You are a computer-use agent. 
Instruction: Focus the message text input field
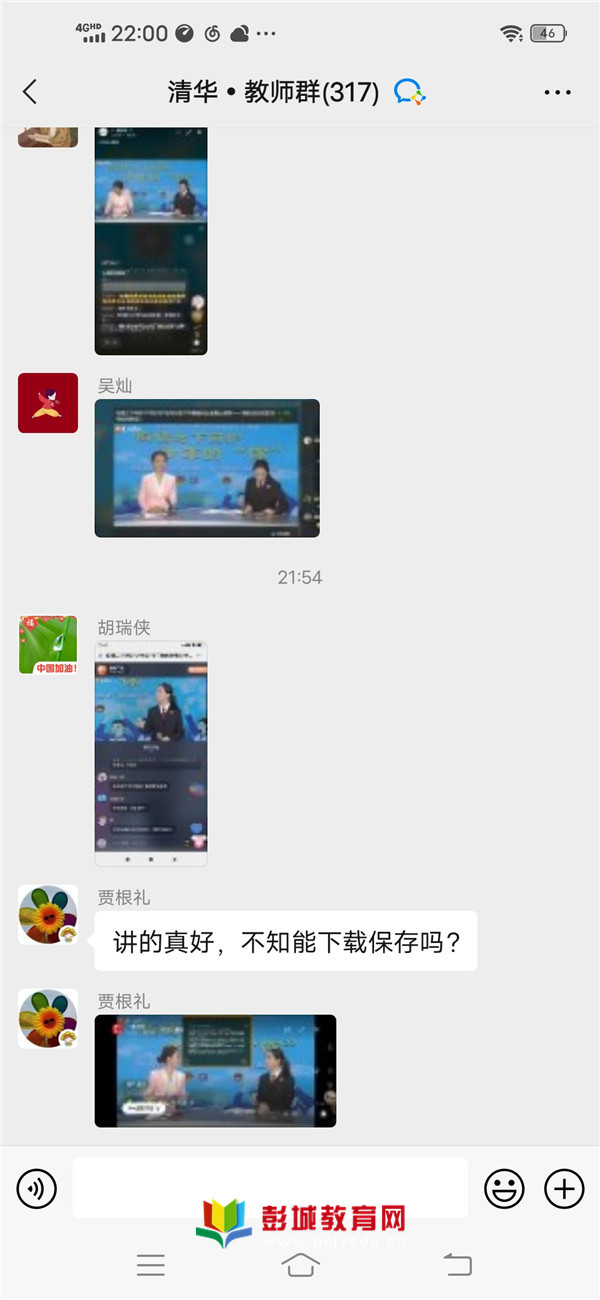point(270,1188)
